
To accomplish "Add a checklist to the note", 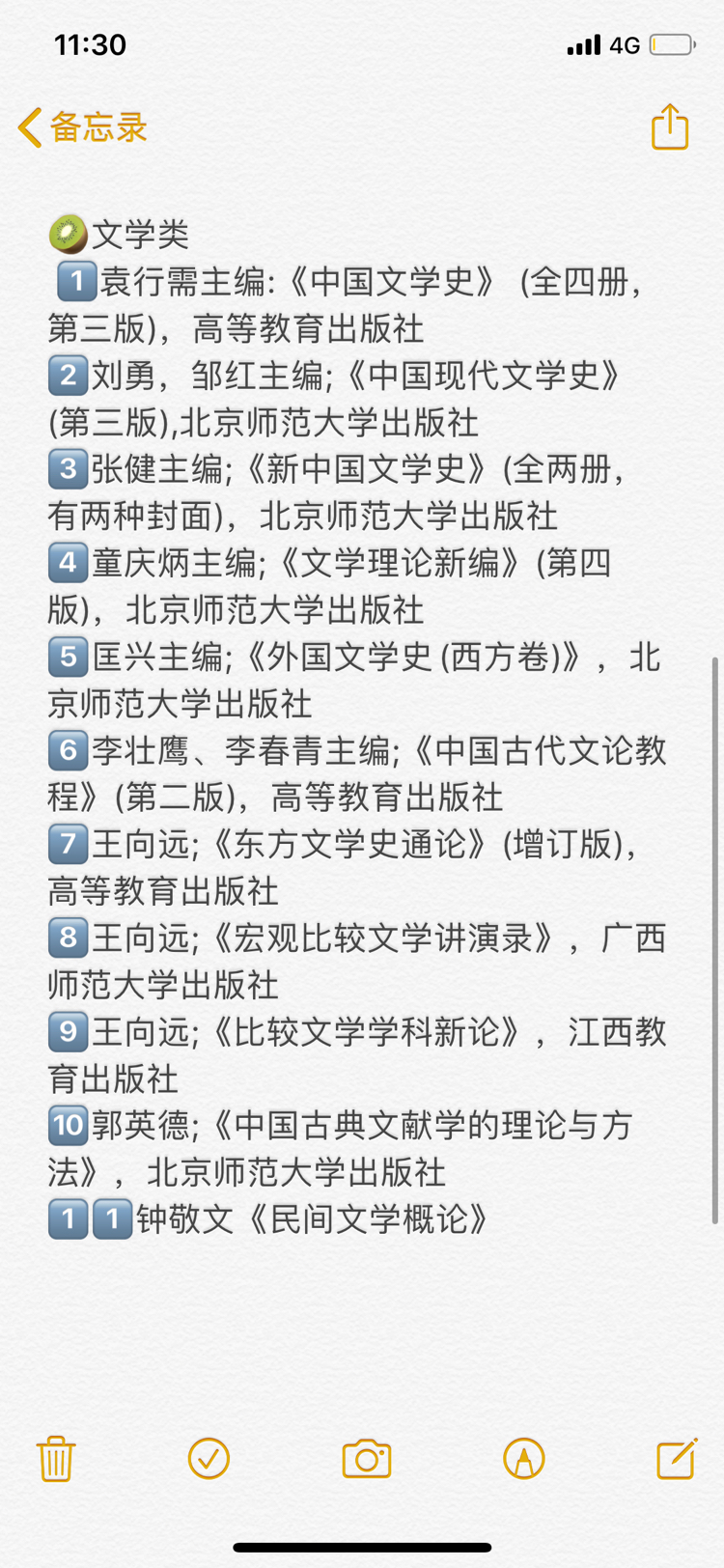I will tap(209, 1458).
